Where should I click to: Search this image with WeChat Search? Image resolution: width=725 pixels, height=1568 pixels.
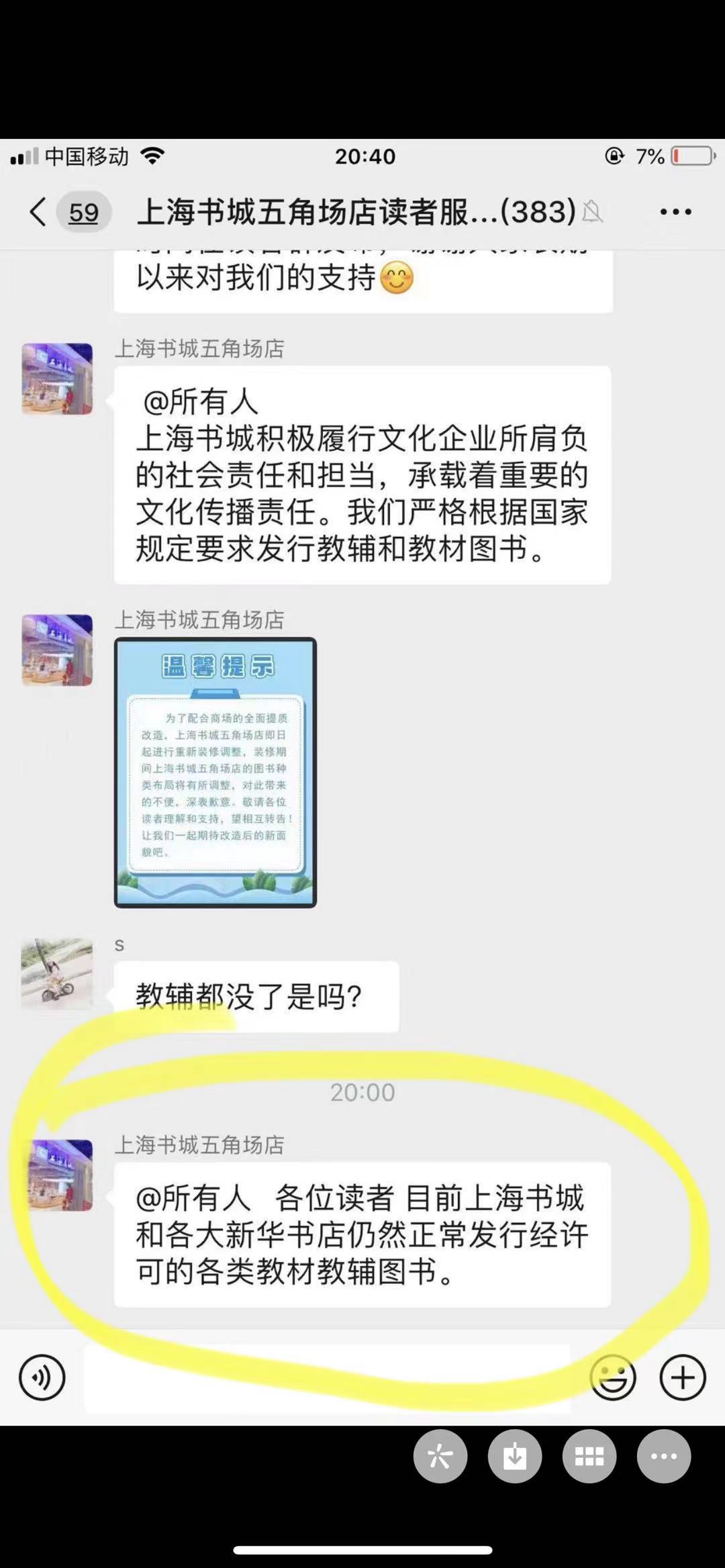point(440,1456)
